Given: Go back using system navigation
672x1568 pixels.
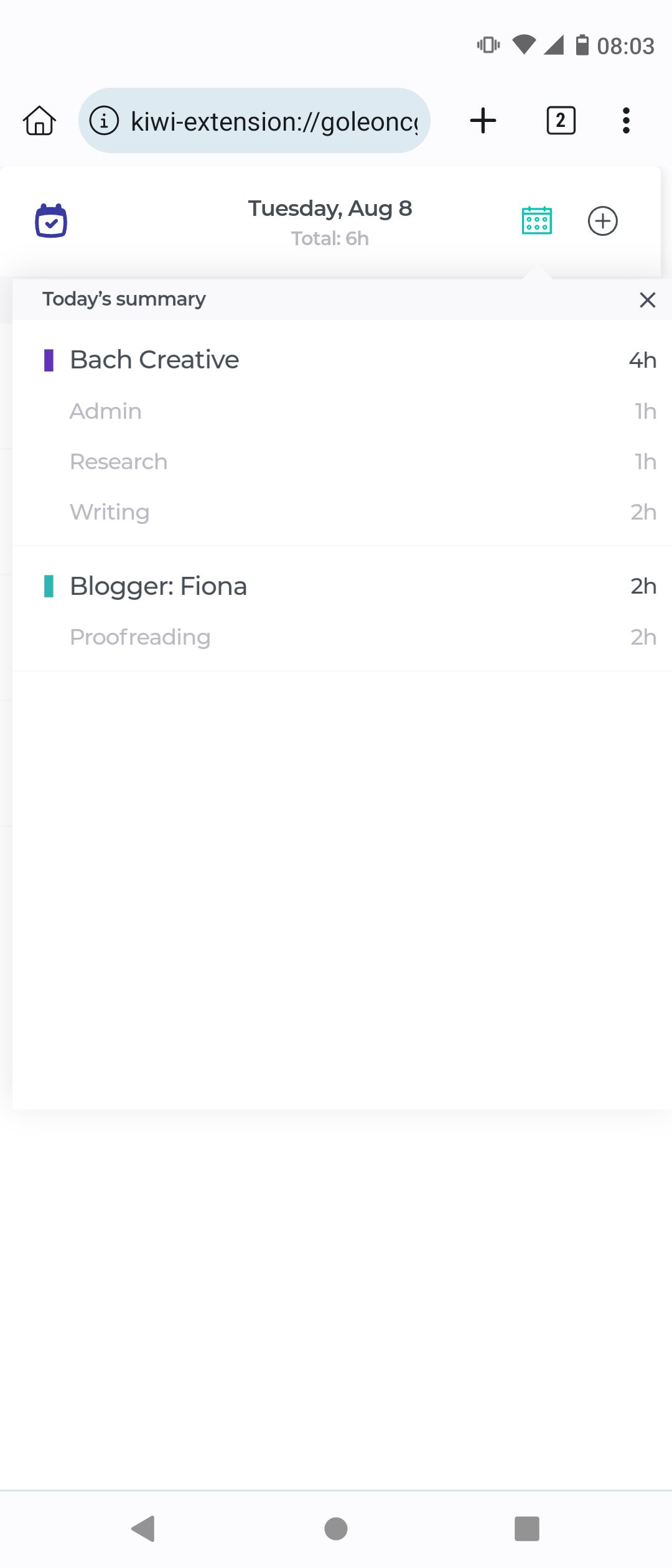Looking at the screenshot, I should pyautogui.click(x=144, y=1529).
